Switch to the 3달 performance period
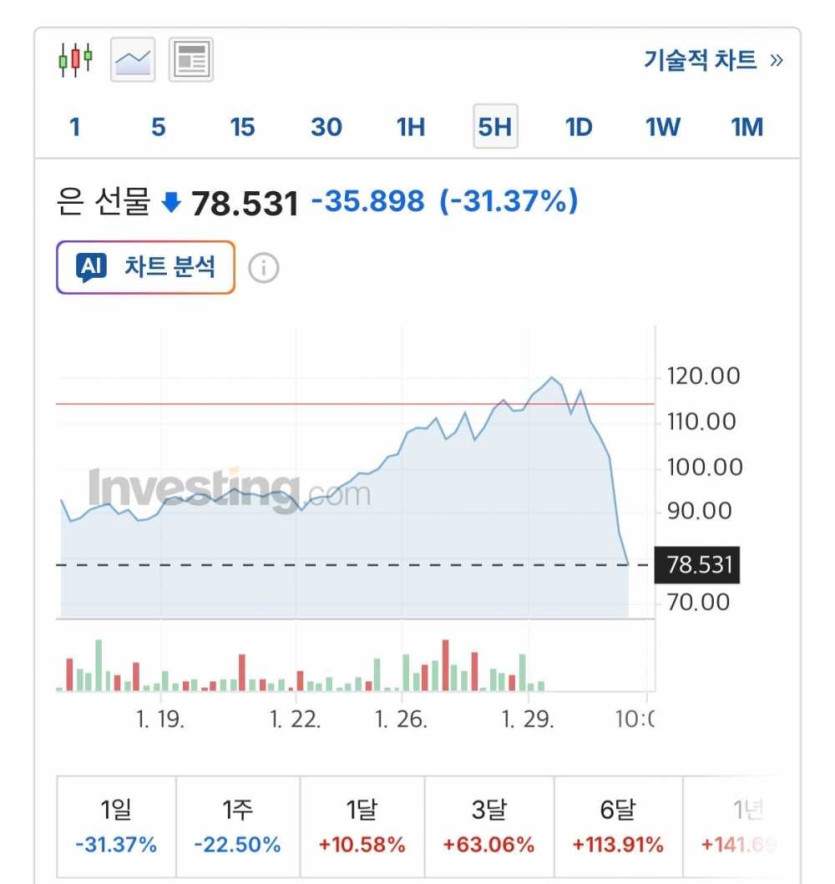835x884 pixels. pyautogui.click(x=488, y=828)
